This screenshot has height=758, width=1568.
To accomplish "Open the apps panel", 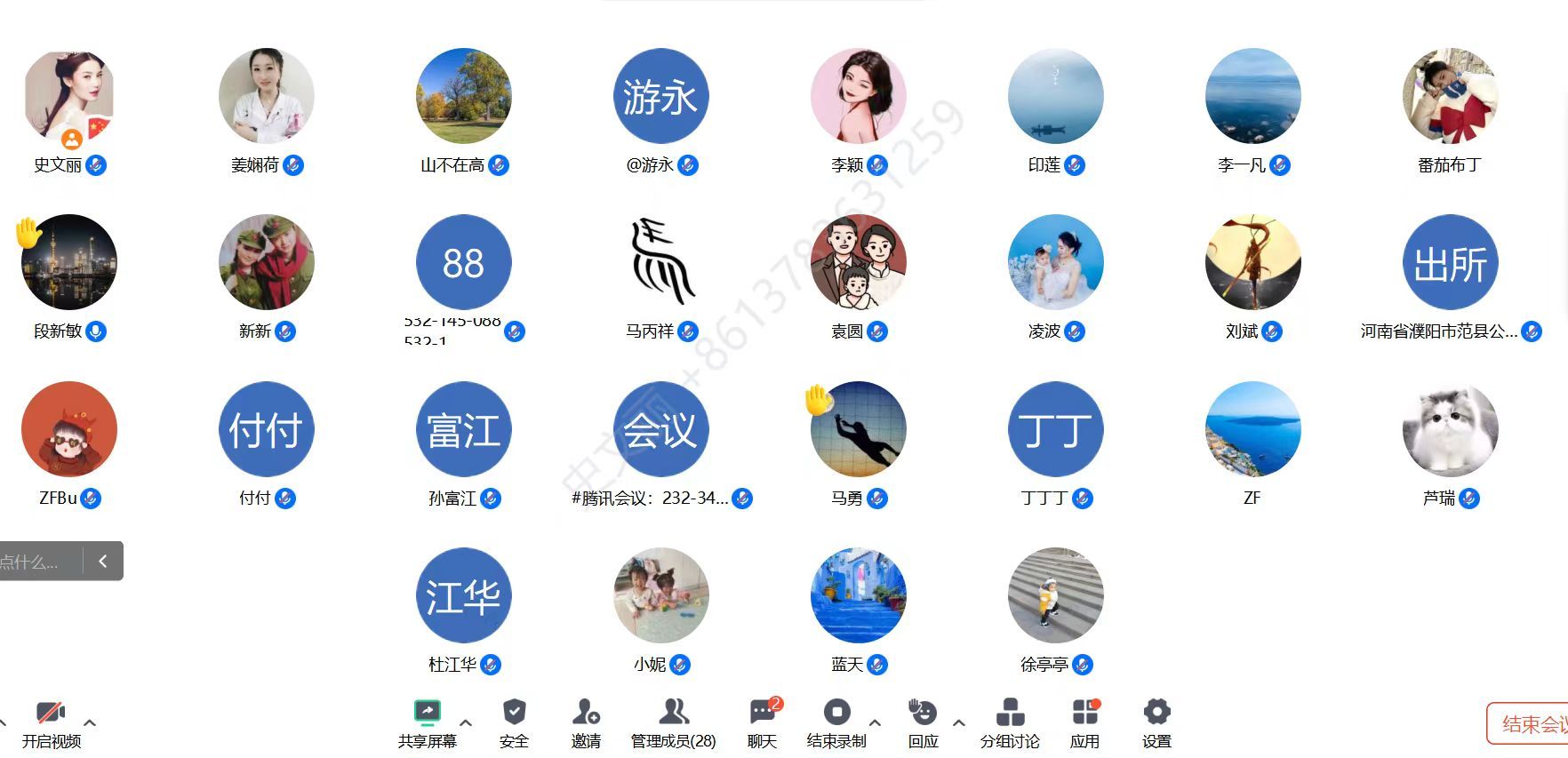I will point(1084,723).
